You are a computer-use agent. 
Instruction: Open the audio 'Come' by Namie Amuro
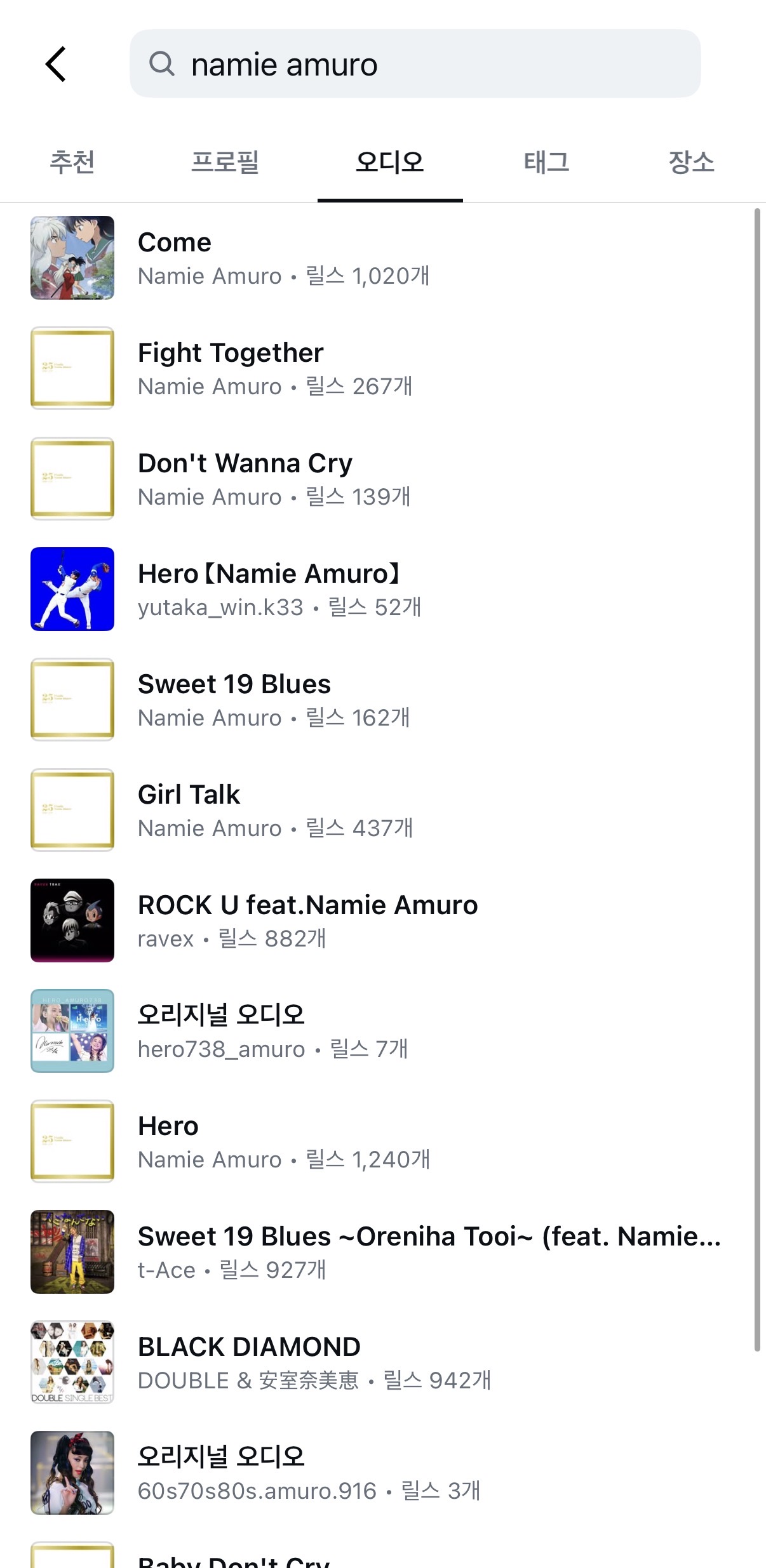(x=283, y=258)
